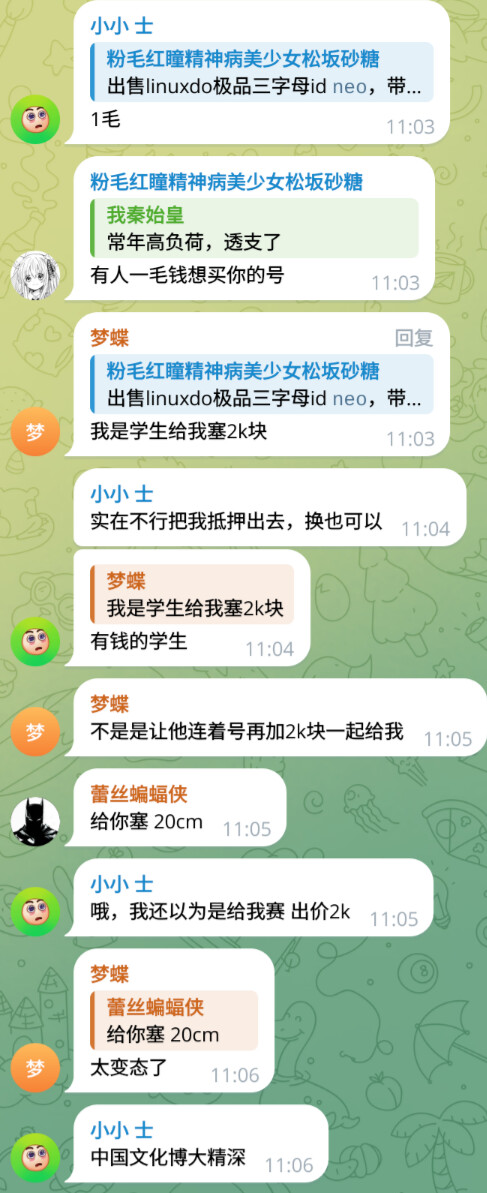This screenshot has width=487, height=1193.
Task: Open the anime girl avatar of 粉毛红瞳精神病美少女松坂砂糖
Action: point(35,275)
